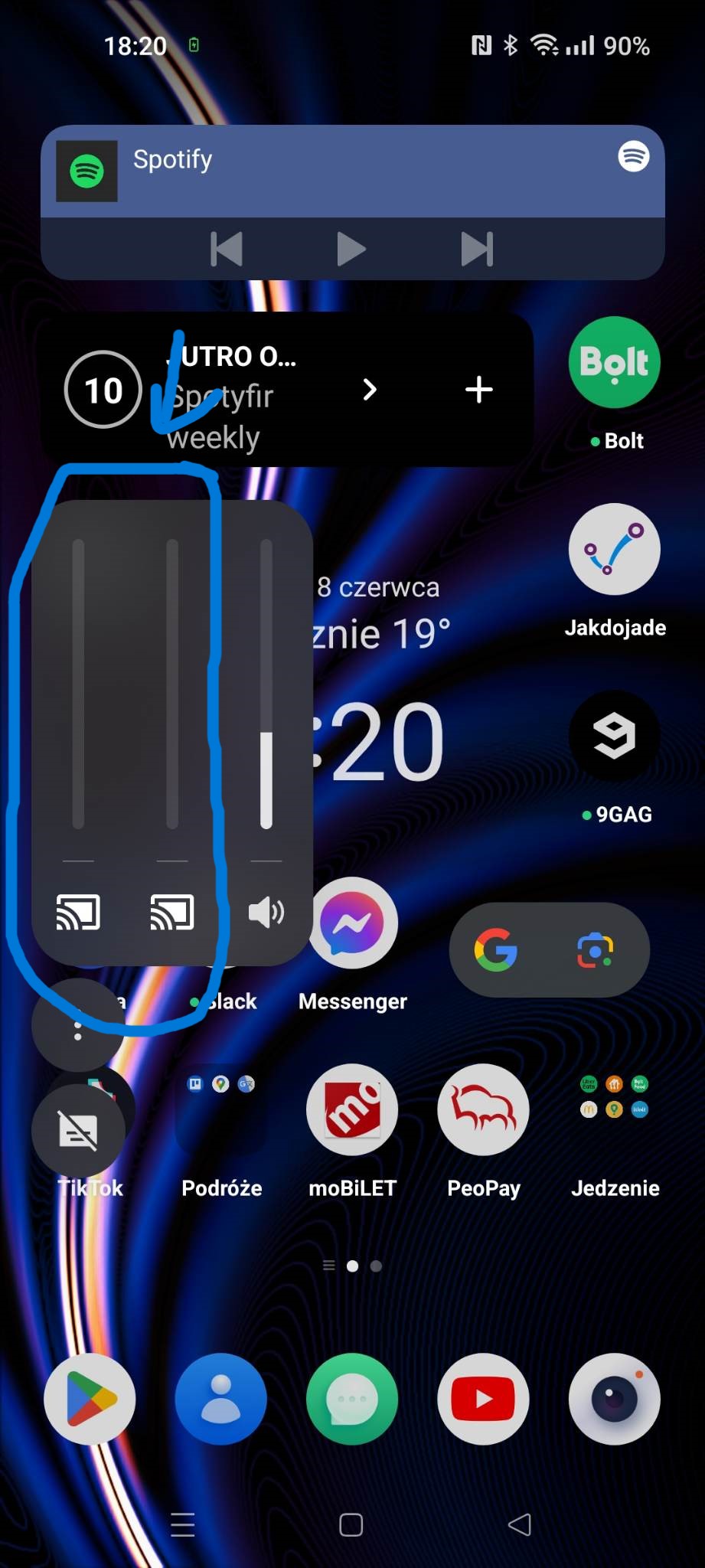Launch Jakdojade app
The image size is (705, 1568).
click(614, 550)
